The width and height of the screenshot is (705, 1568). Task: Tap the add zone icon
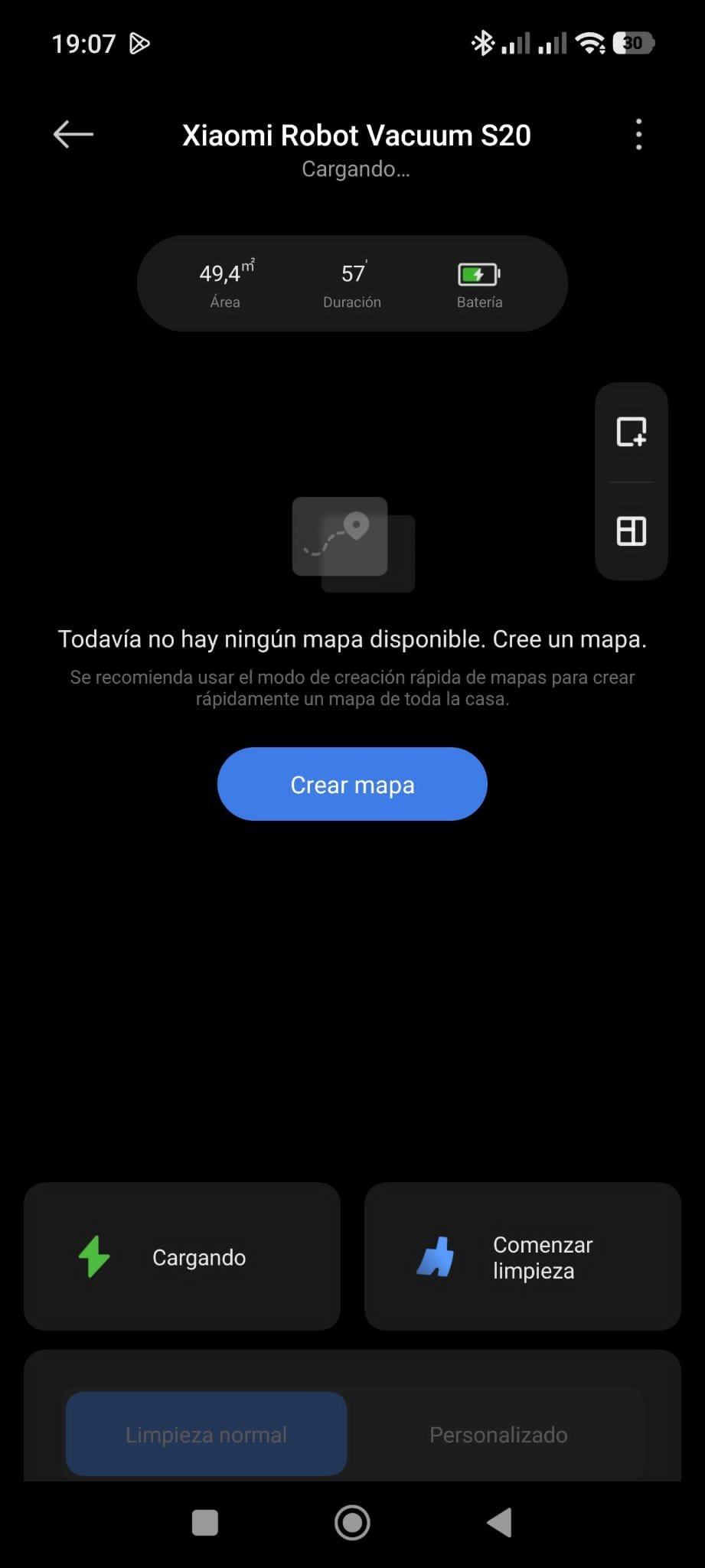tap(632, 432)
